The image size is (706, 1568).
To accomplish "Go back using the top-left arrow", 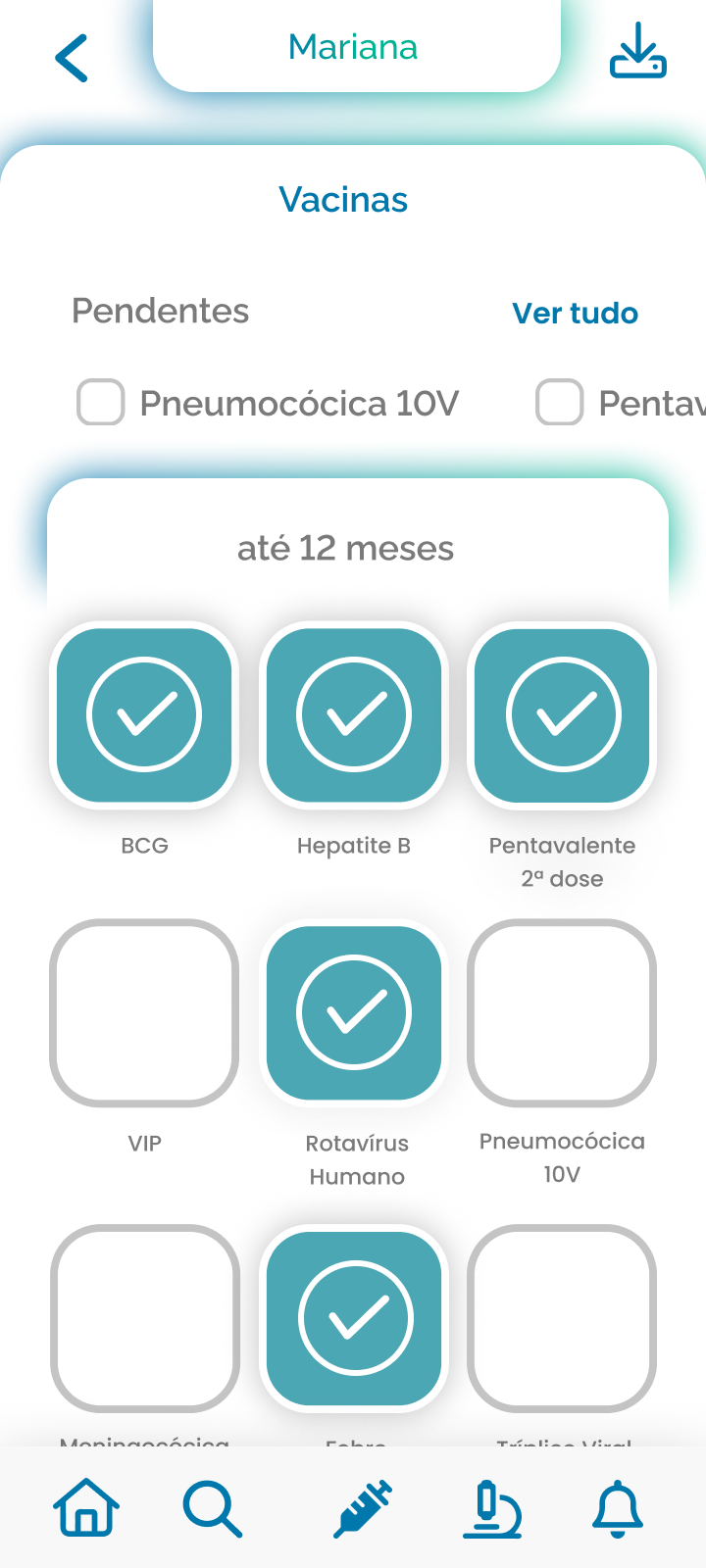I will click(x=72, y=58).
